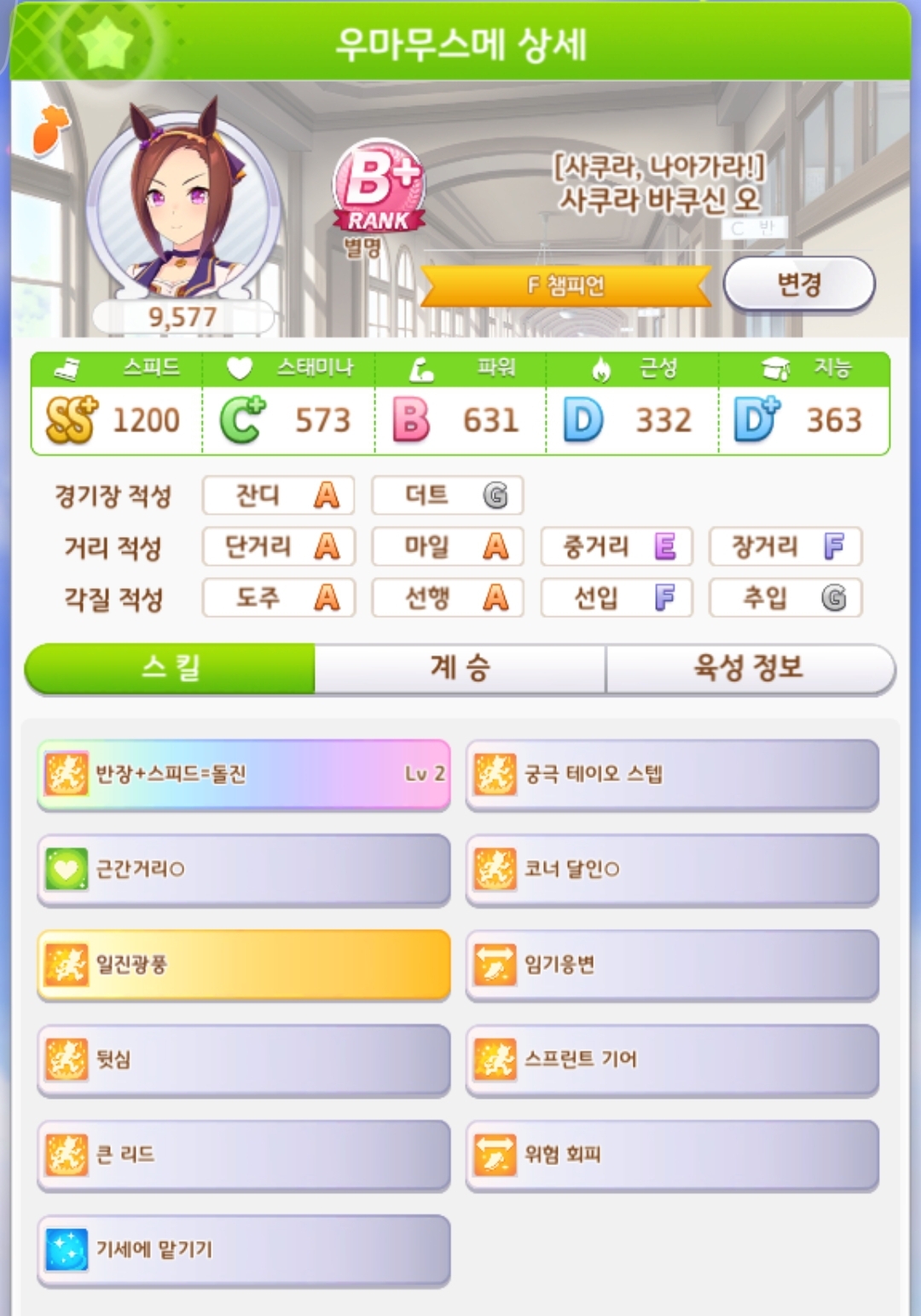Screen dimensions: 921x1316
Task: Show the 임기응변 skill description
Action: click(672, 965)
